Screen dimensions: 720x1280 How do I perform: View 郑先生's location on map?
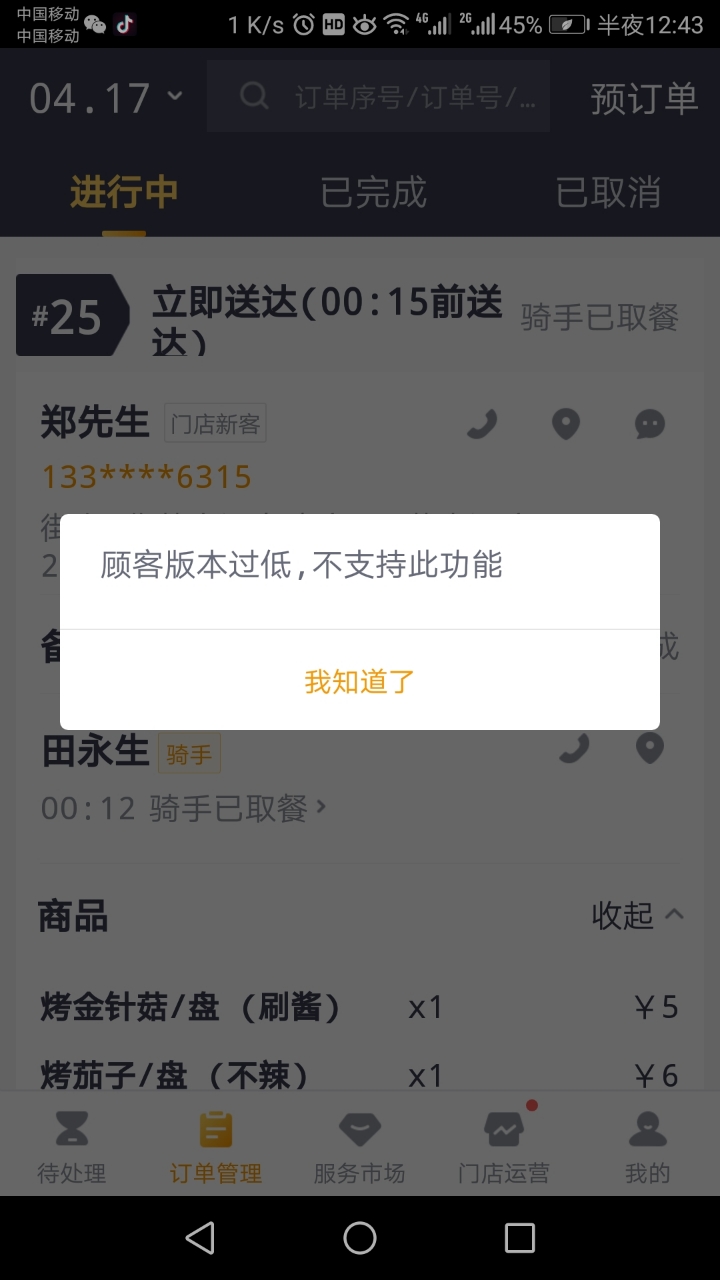[566, 424]
